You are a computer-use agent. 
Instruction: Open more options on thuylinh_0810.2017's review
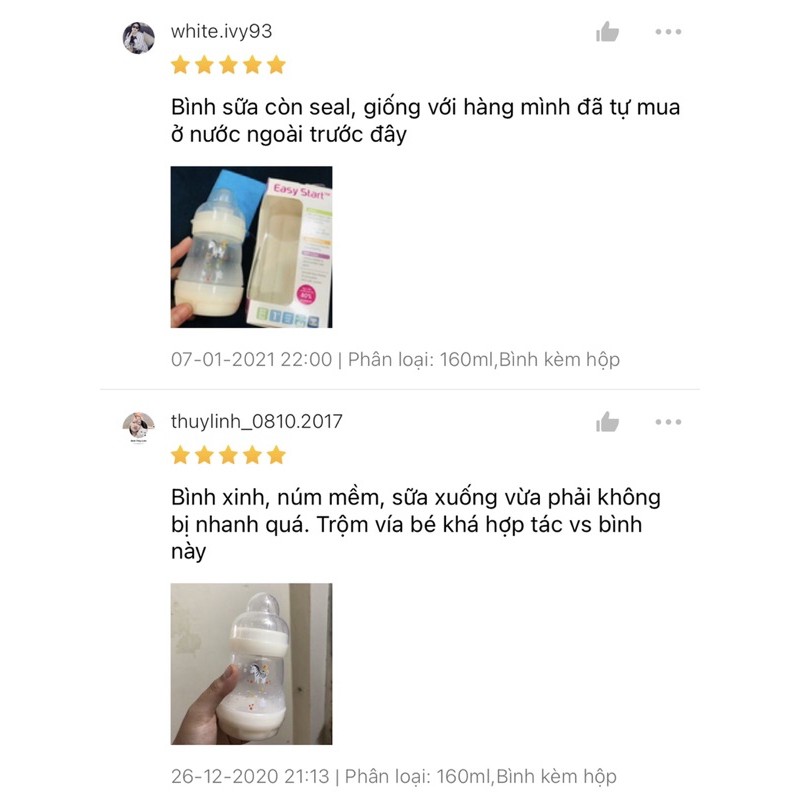(x=668, y=422)
